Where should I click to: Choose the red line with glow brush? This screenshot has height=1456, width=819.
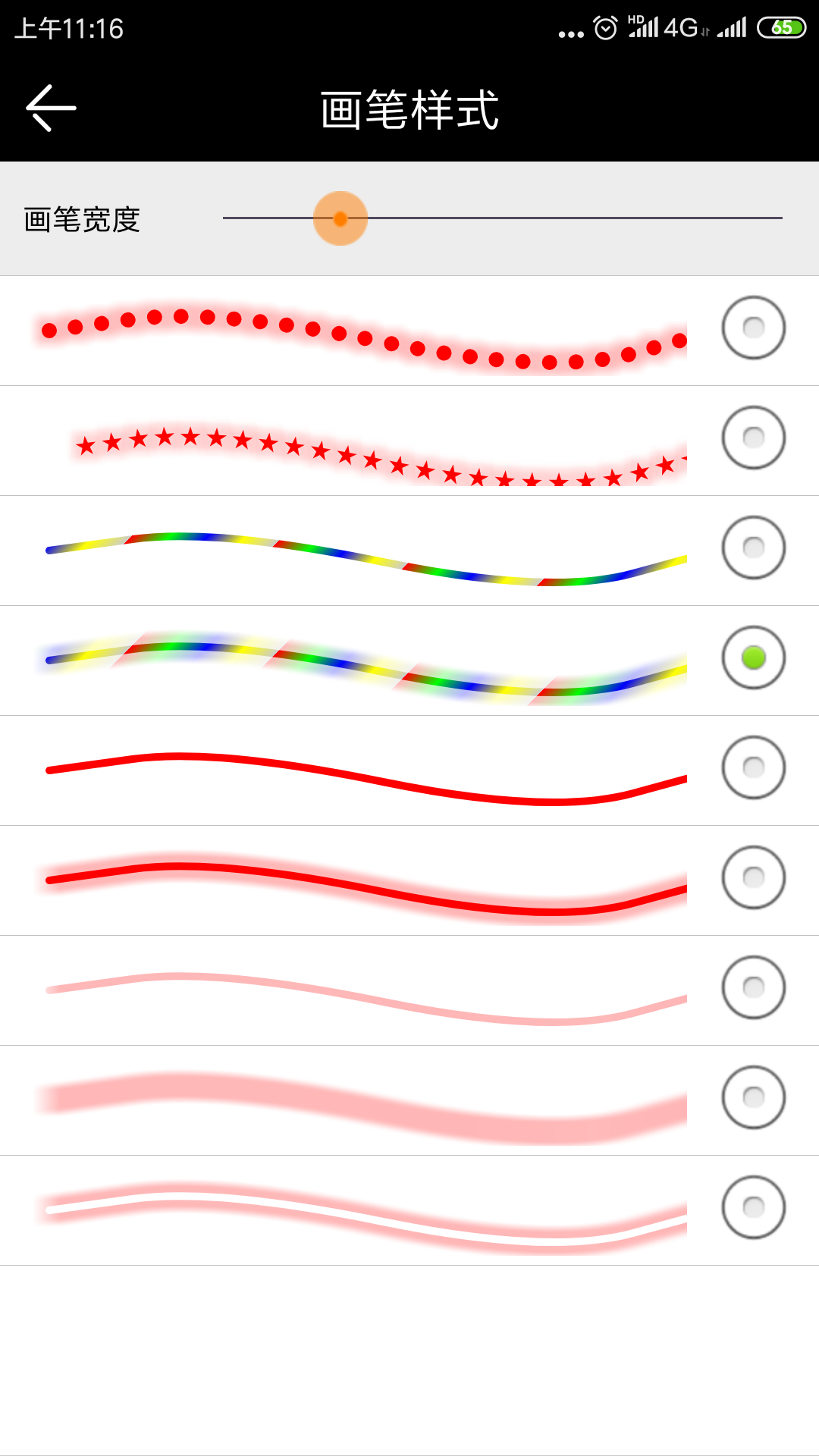[753, 877]
